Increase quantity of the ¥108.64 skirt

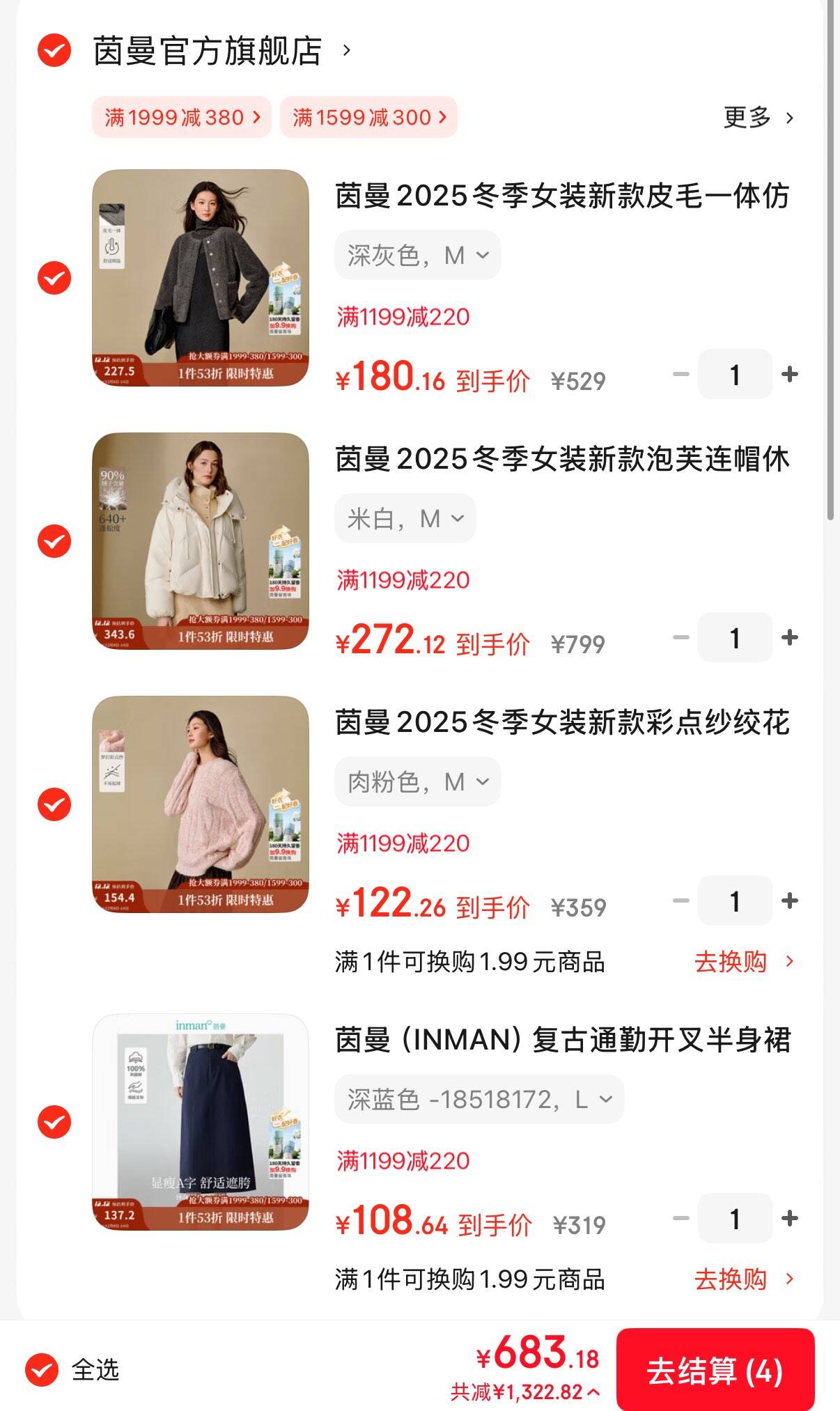pyautogui.click(x=790, y=1219)
